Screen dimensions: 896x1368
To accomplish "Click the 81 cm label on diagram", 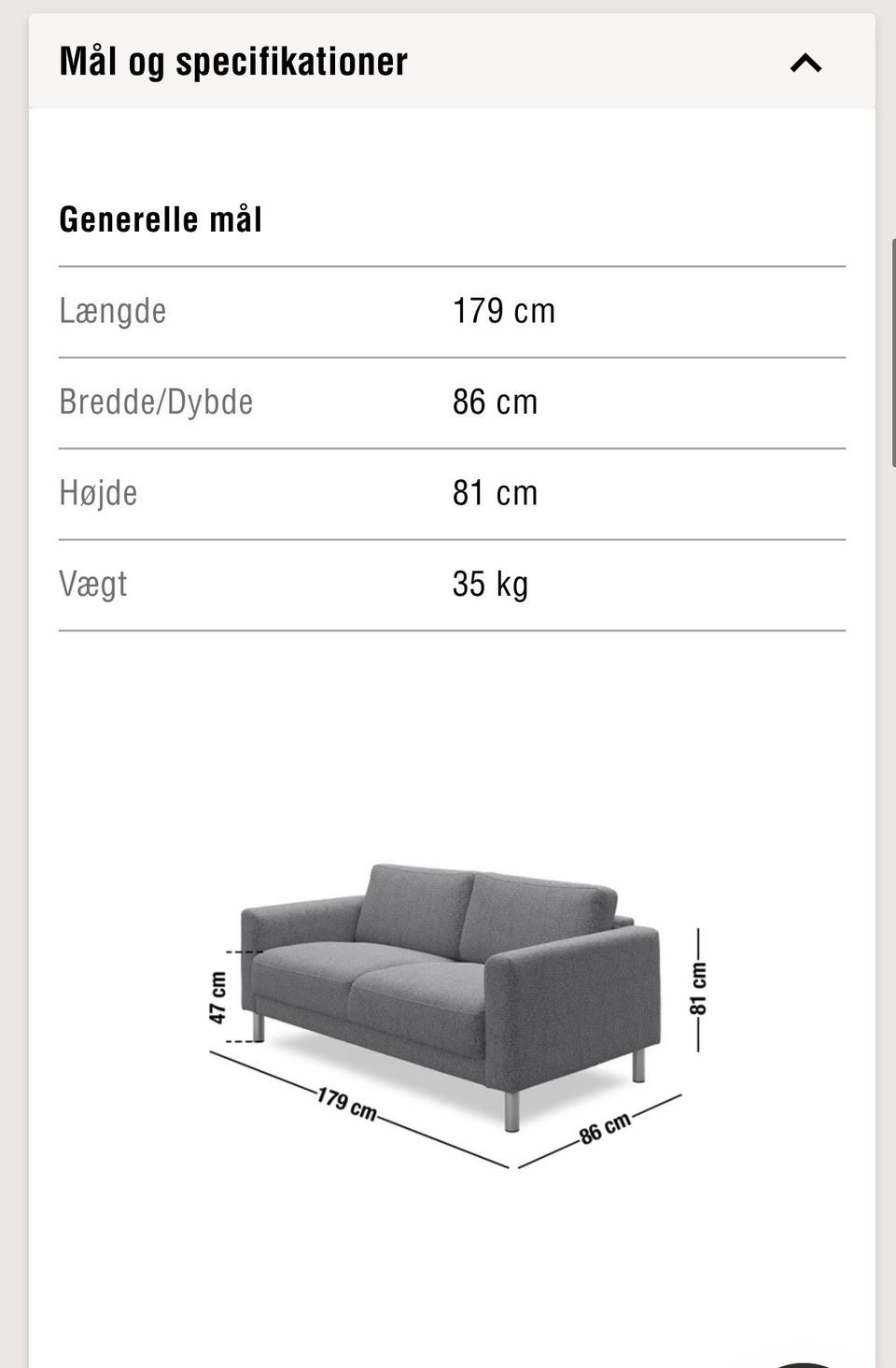I will [x=698, y=986].
